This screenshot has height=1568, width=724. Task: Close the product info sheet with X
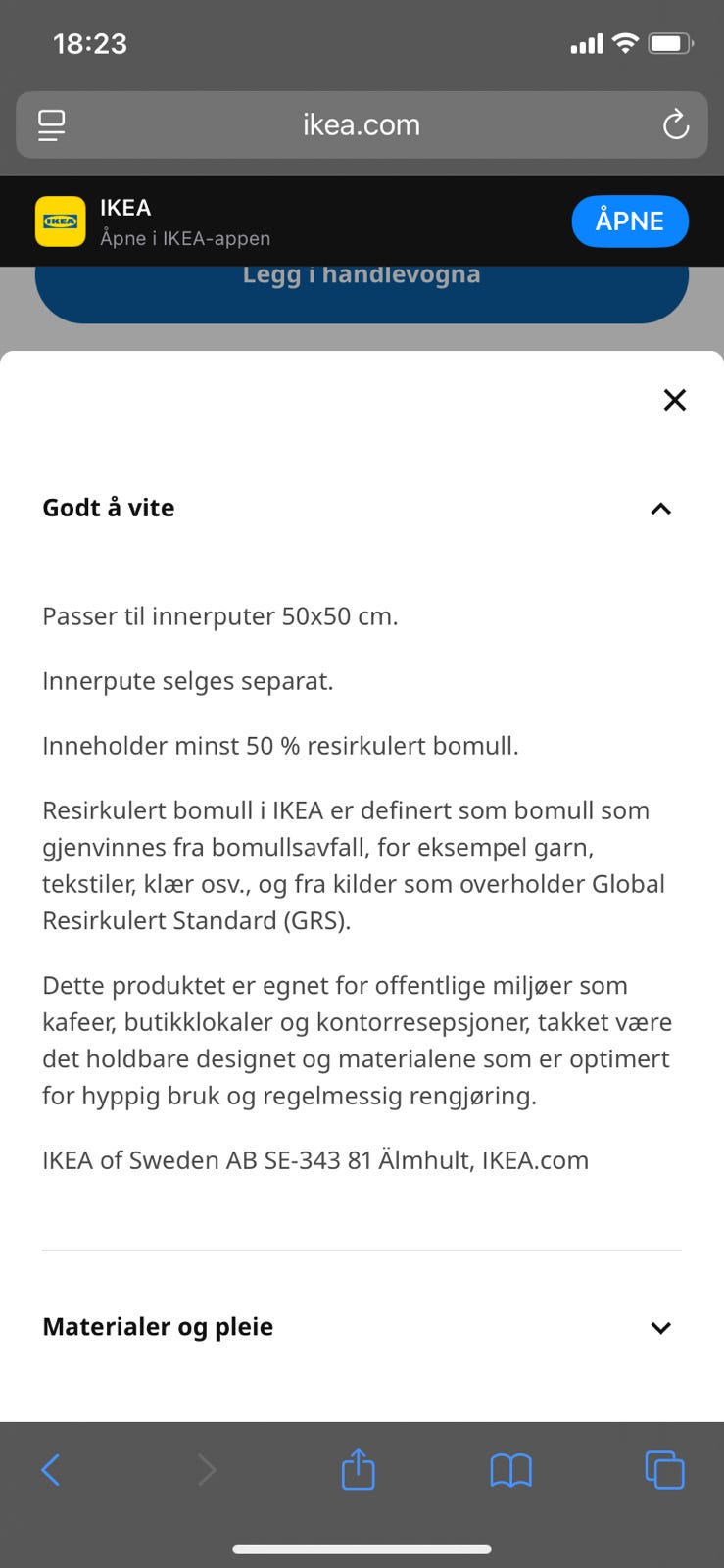tap(674, 400)
